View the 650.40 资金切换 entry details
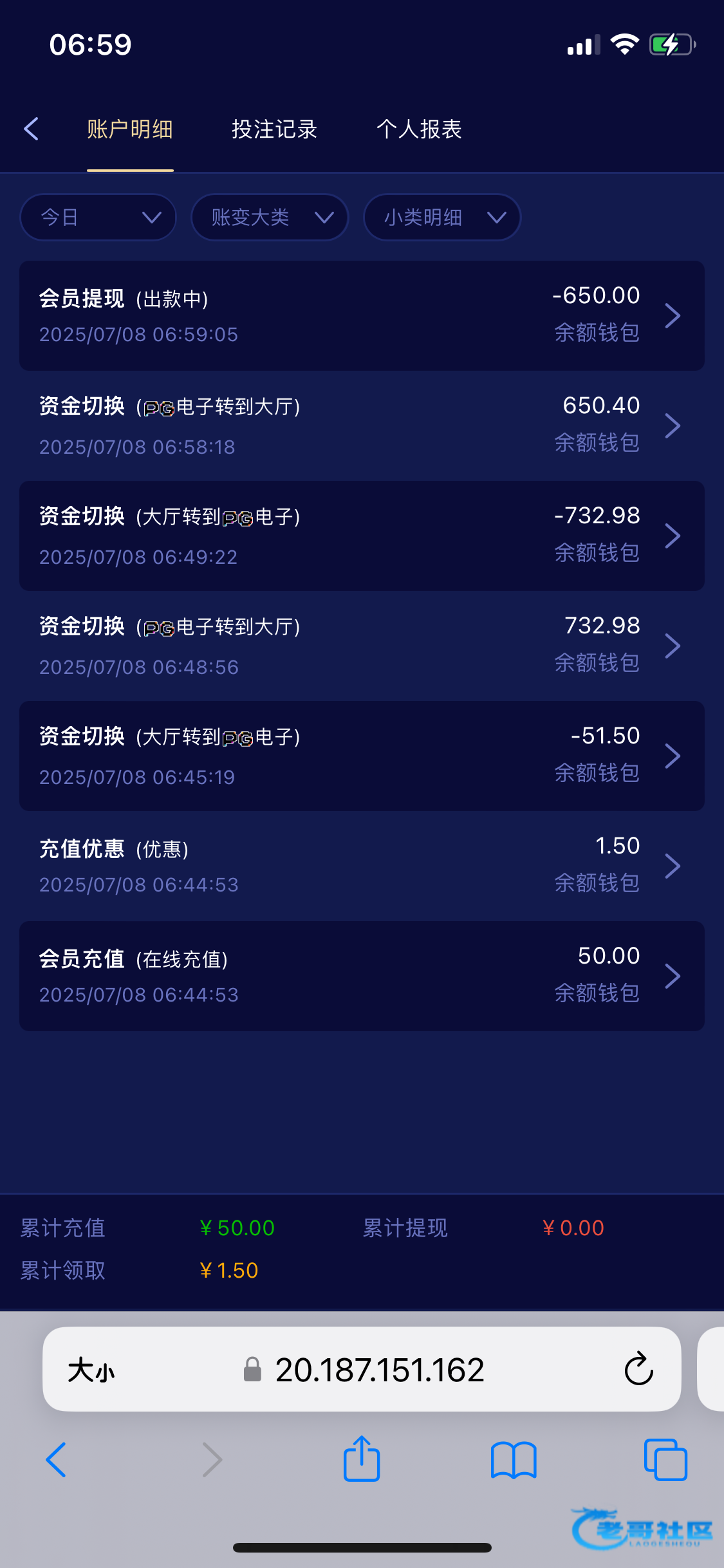The image size is (724, 1568). (362, 425)
